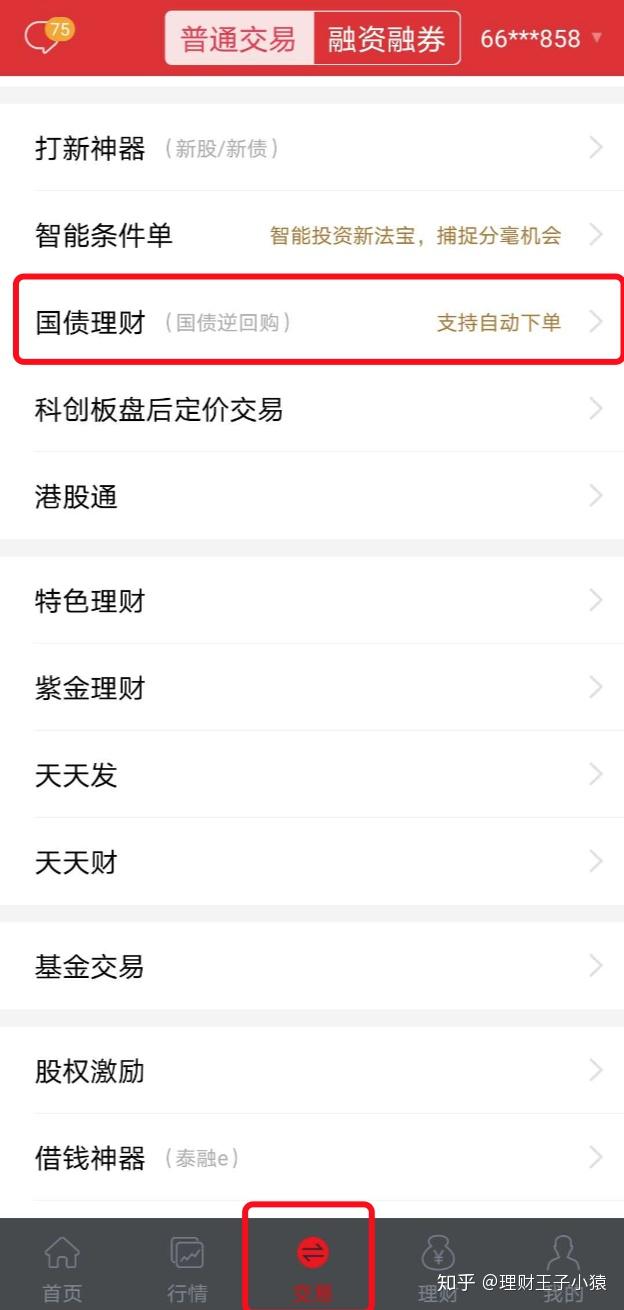
Task: Open 借钱神器 泰融e row
Action: [x=312, y=1158]
